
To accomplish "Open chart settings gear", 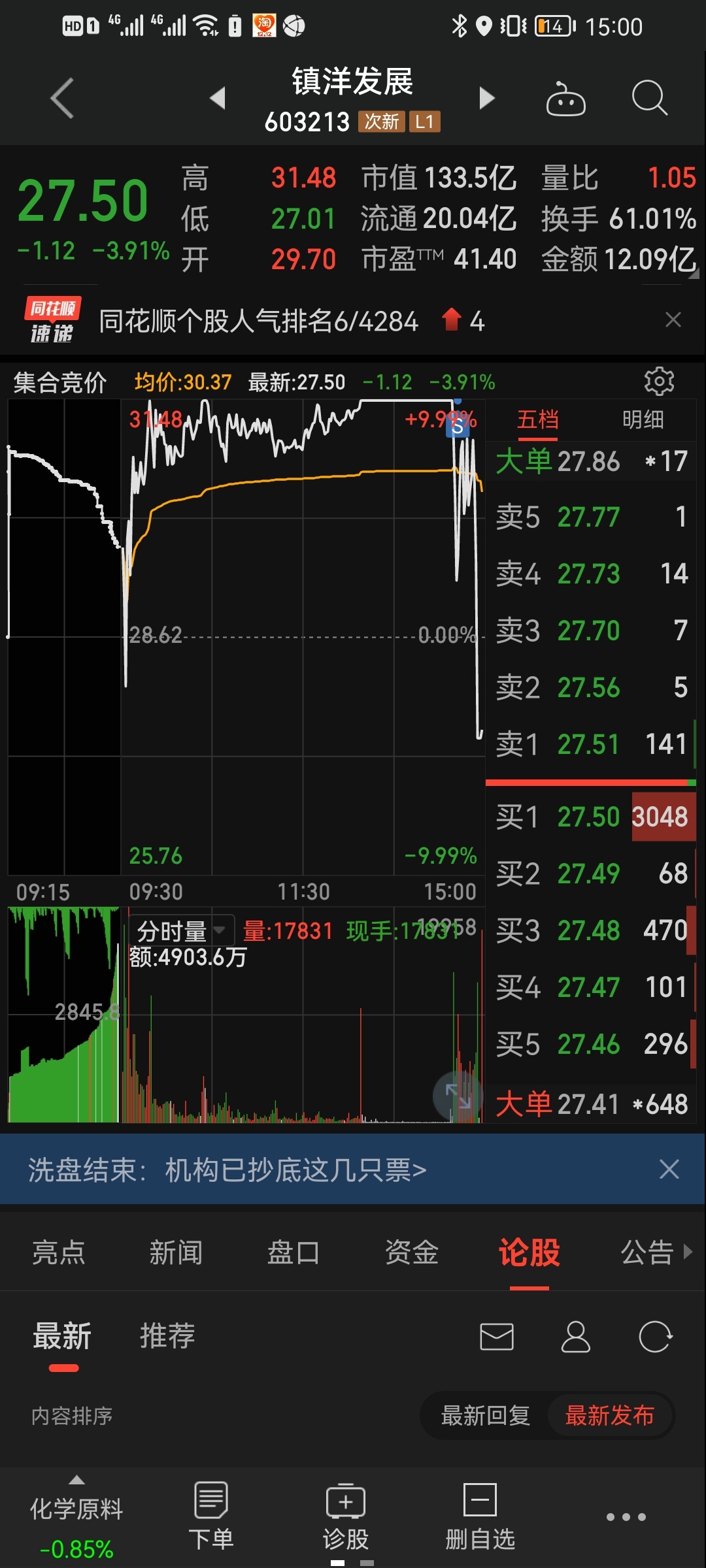I will coord(659,381).
